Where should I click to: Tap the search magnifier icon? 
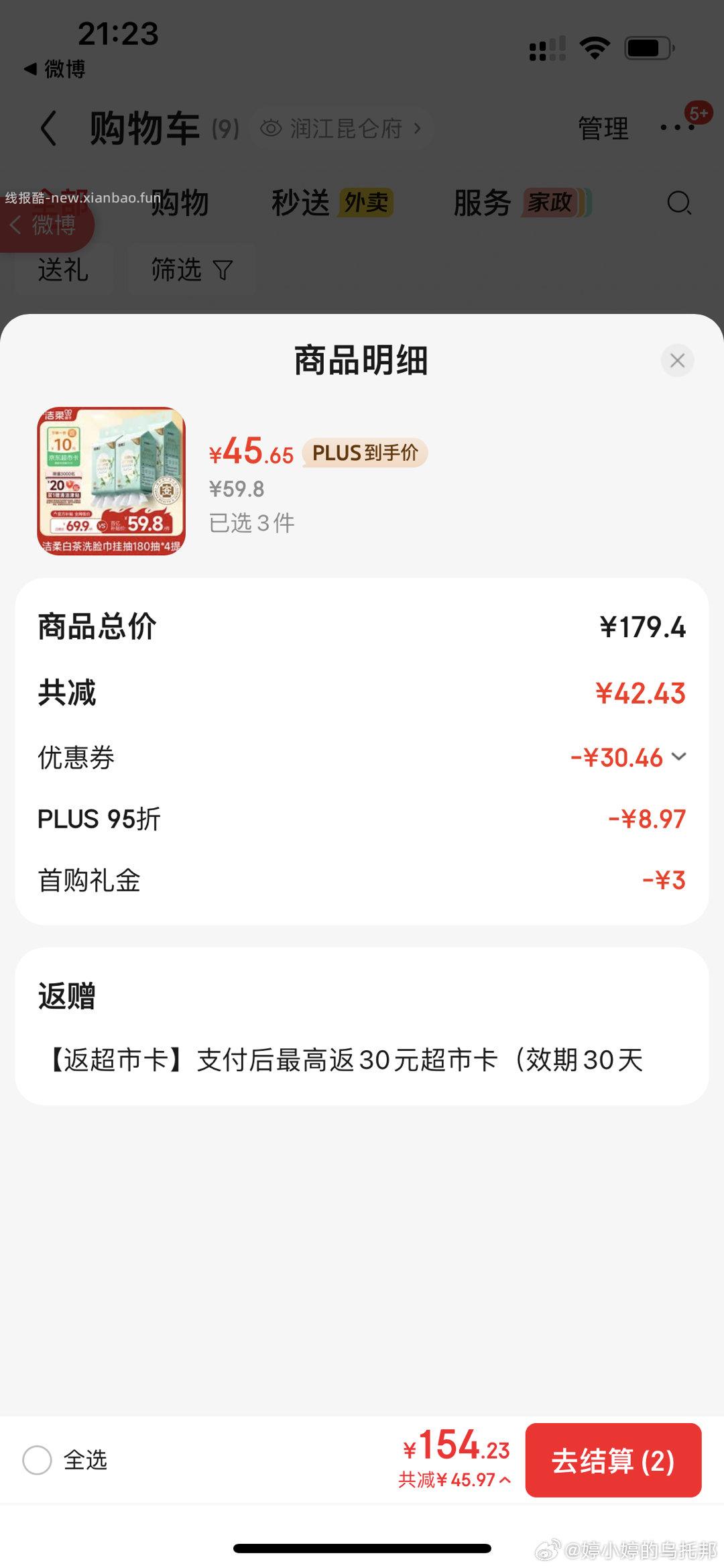pos(679,202)
